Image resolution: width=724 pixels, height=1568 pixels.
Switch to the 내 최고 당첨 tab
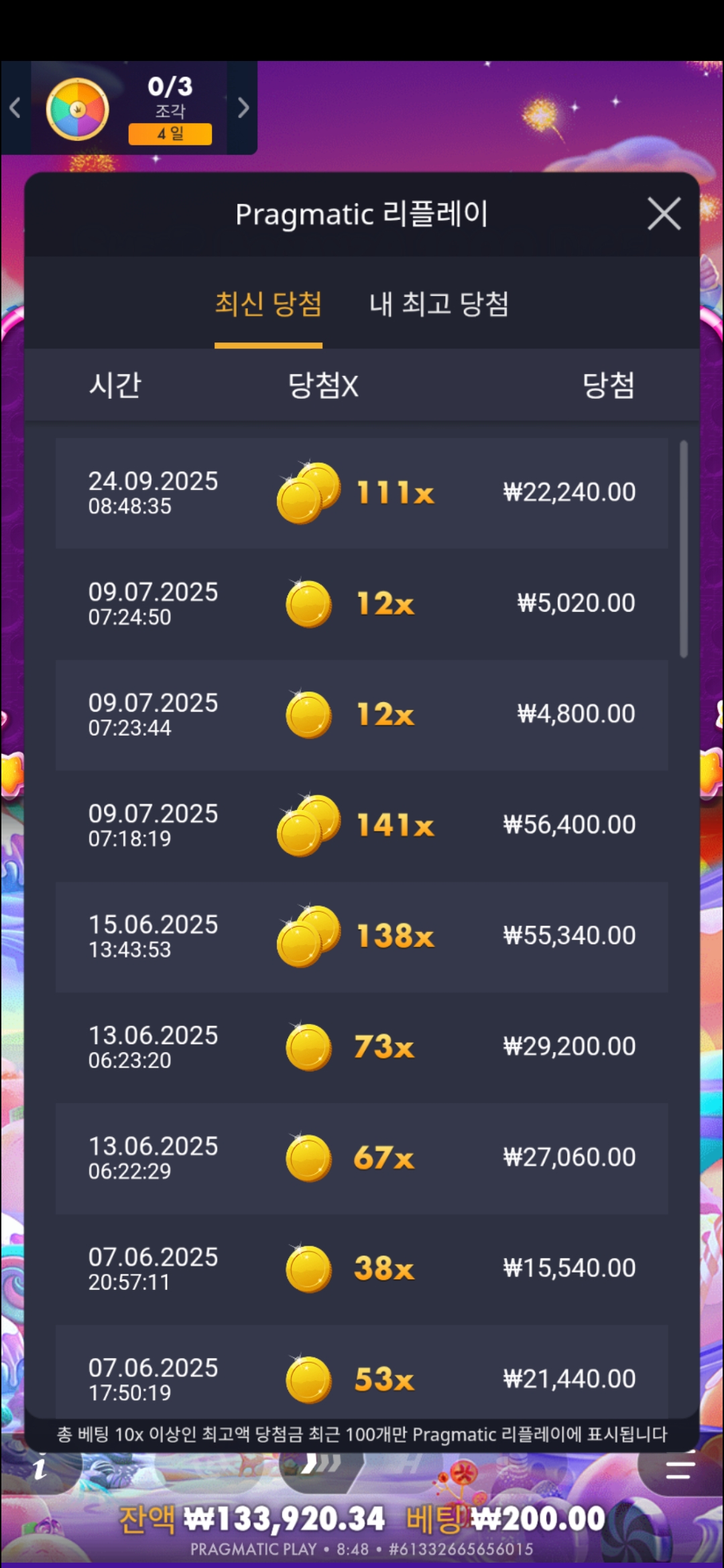coord(439,304)
